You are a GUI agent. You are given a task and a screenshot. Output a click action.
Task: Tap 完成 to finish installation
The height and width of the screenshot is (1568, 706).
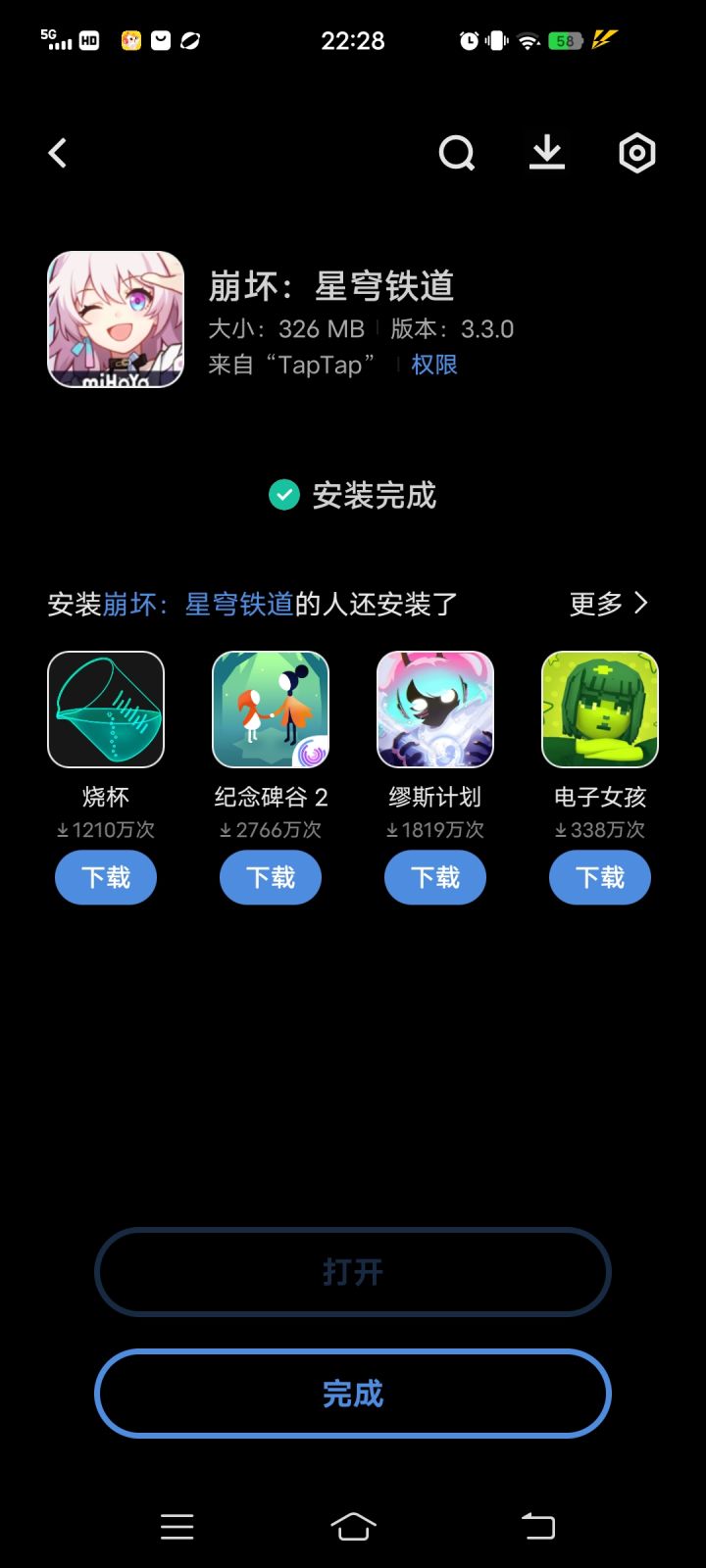click(352, 1394)
